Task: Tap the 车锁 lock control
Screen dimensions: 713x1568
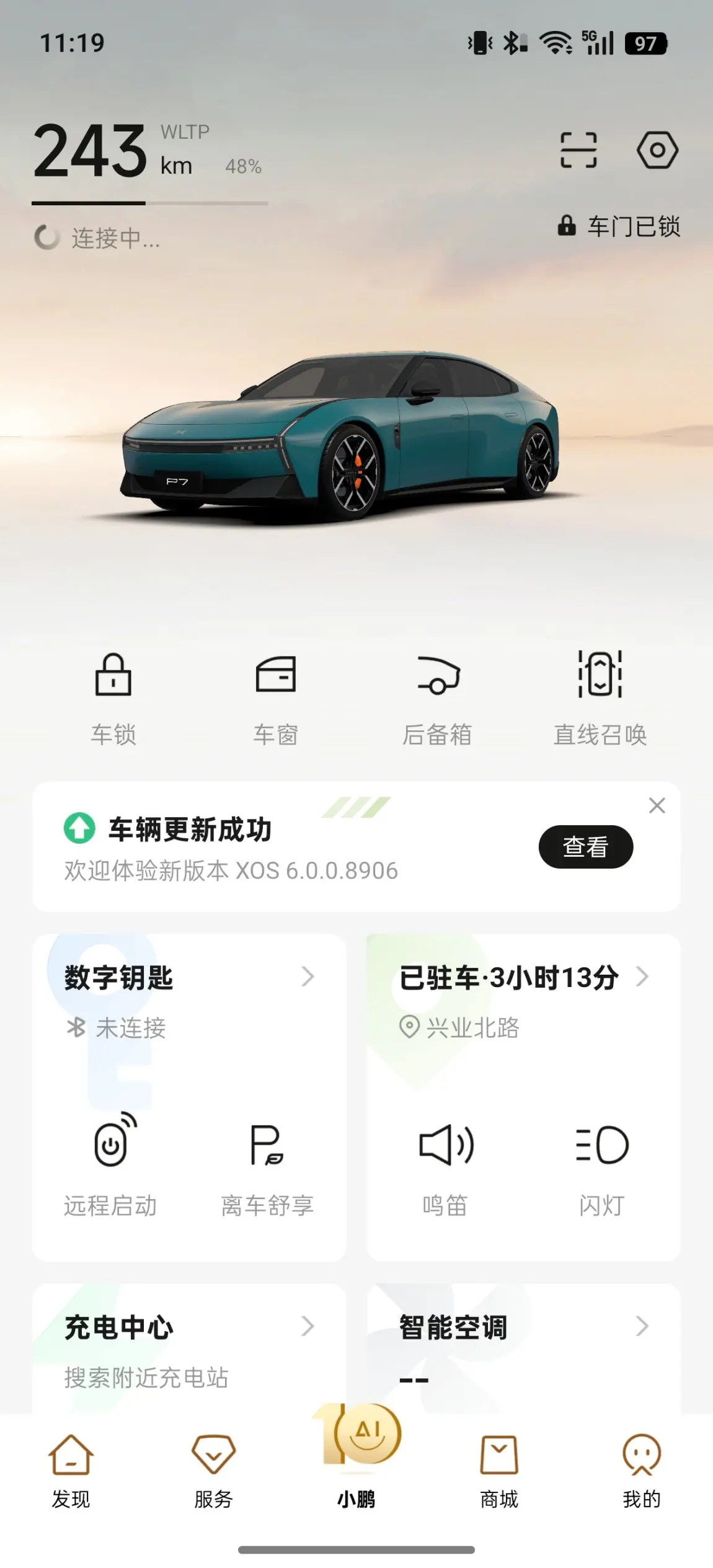Action: click(x=113, y=697)
